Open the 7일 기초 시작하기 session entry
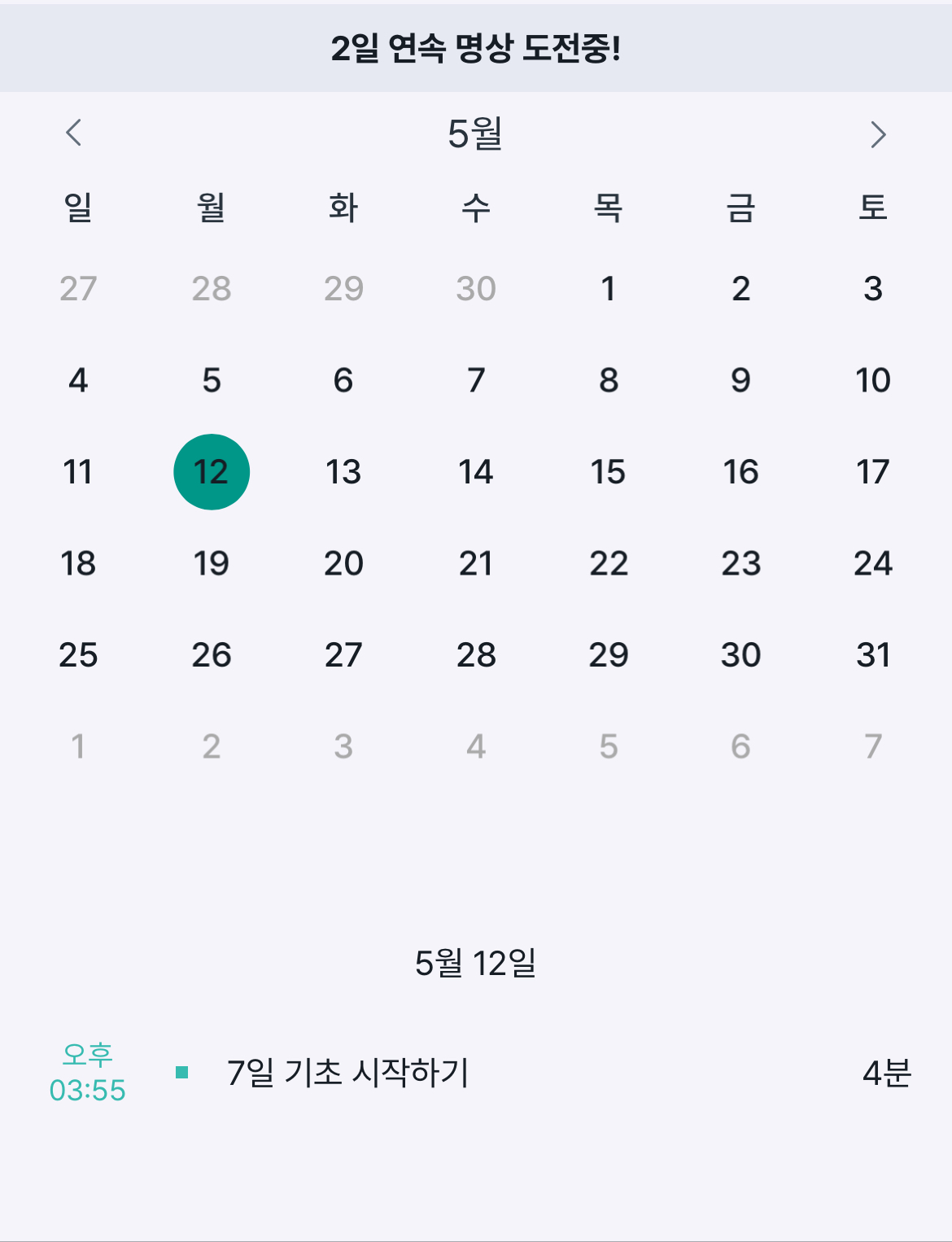The image size is (952, 1242). pyautogui.click(x=348, y=1073)
